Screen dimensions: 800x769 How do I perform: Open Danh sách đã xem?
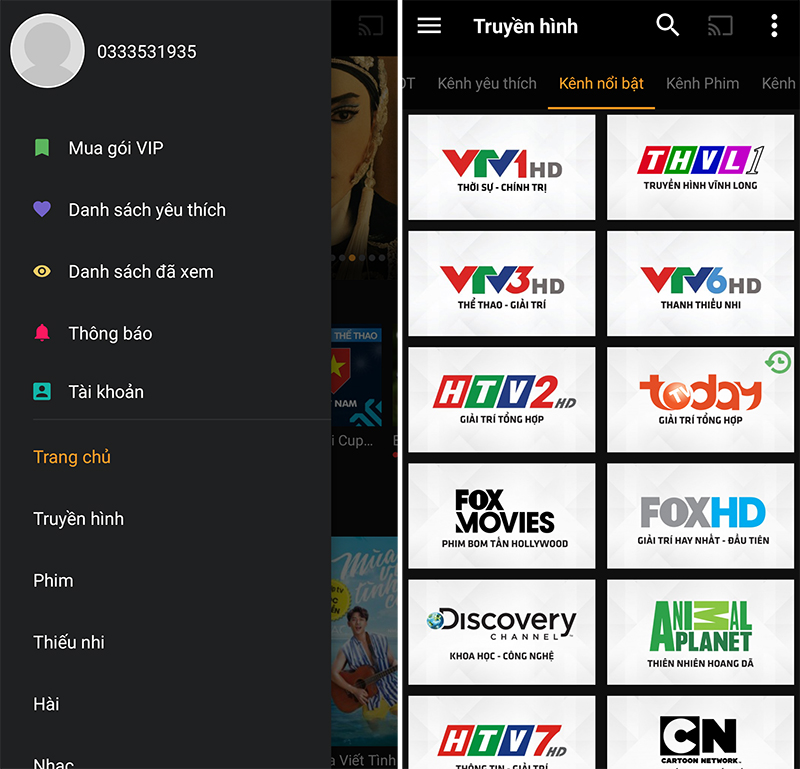point(140,272)
